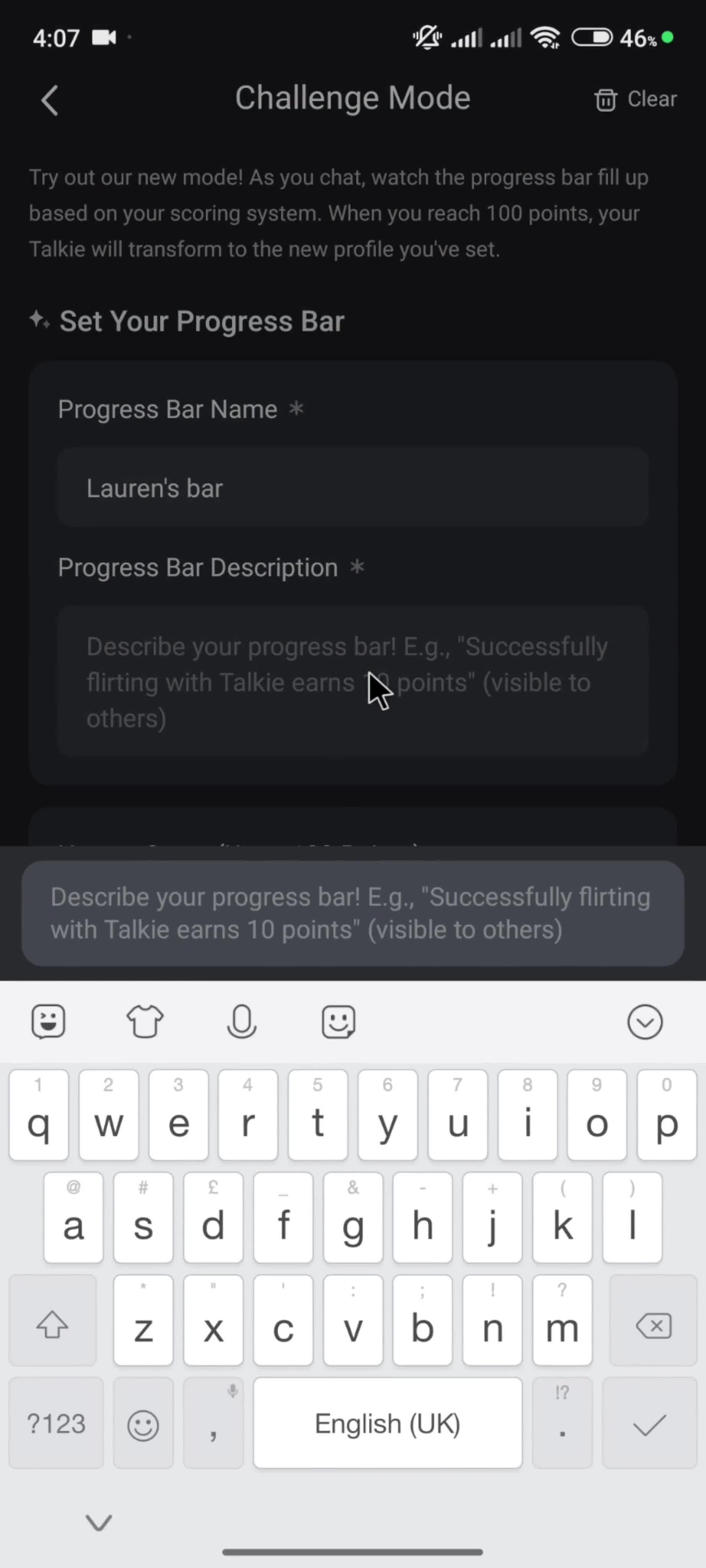Enable shift on the keyboard
The image size is (706, 1568).
(x=52, y=1326)
